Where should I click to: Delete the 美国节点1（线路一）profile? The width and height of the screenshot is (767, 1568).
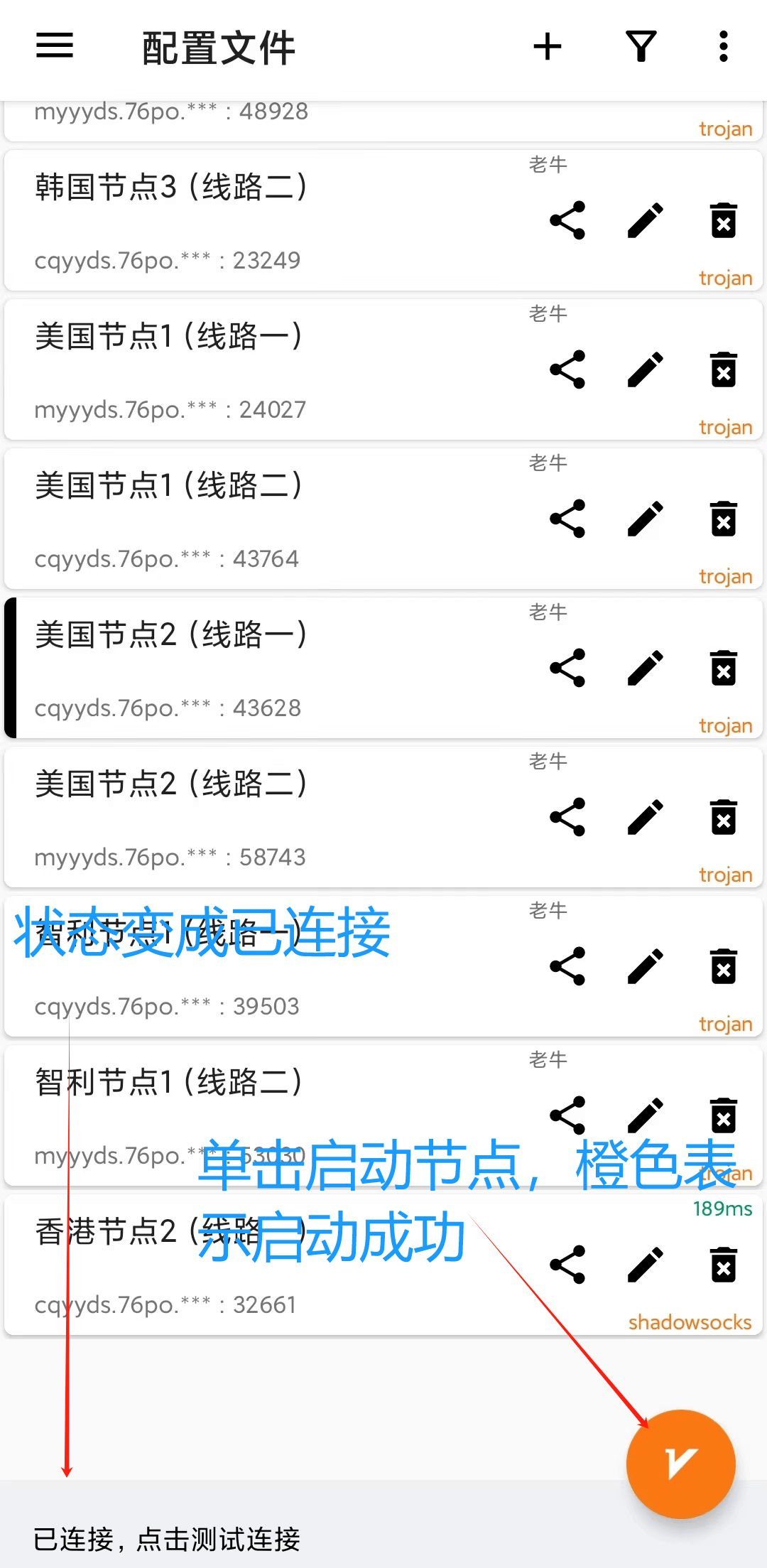722,369
